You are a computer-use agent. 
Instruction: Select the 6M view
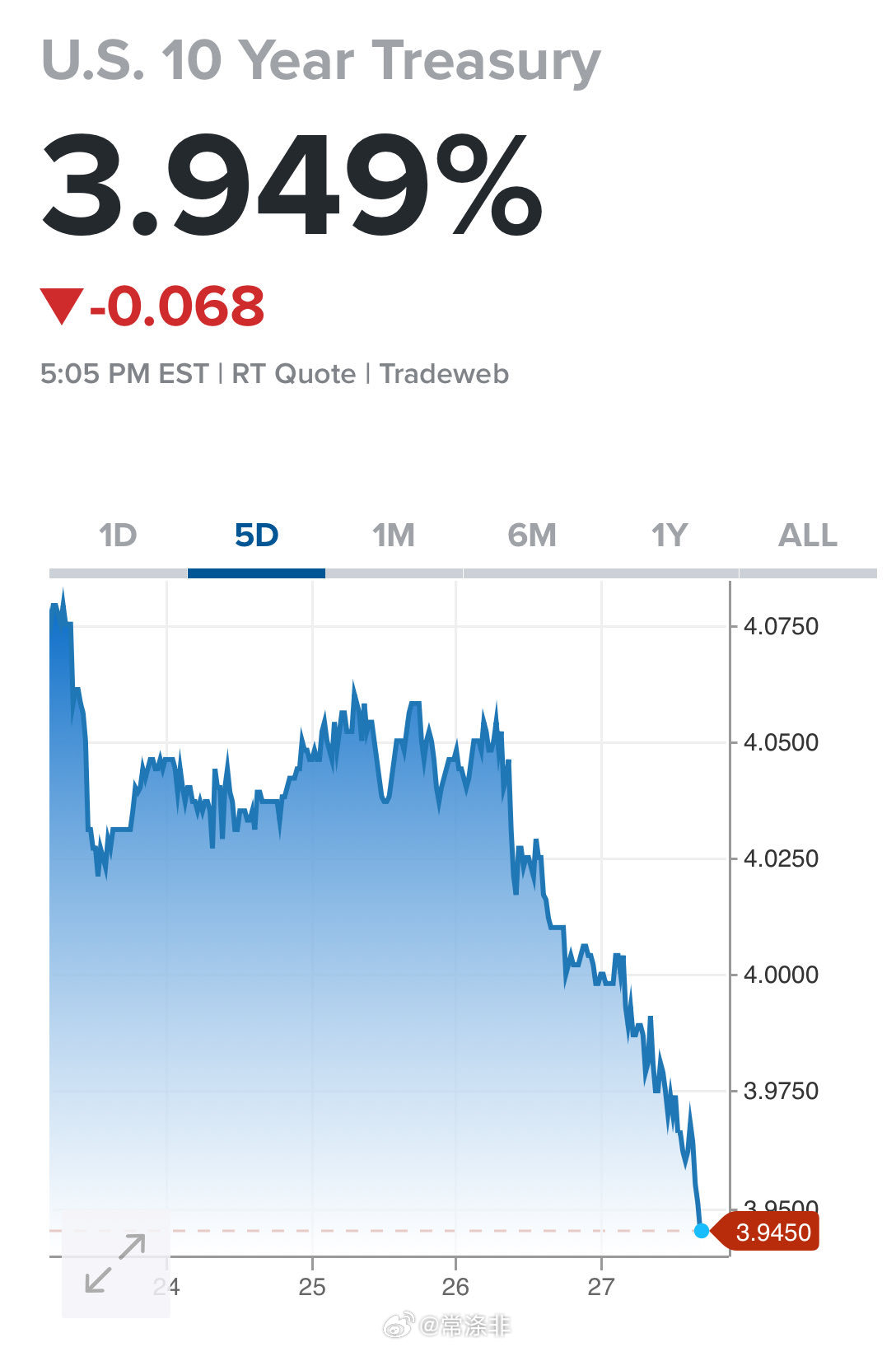[531, 536]
